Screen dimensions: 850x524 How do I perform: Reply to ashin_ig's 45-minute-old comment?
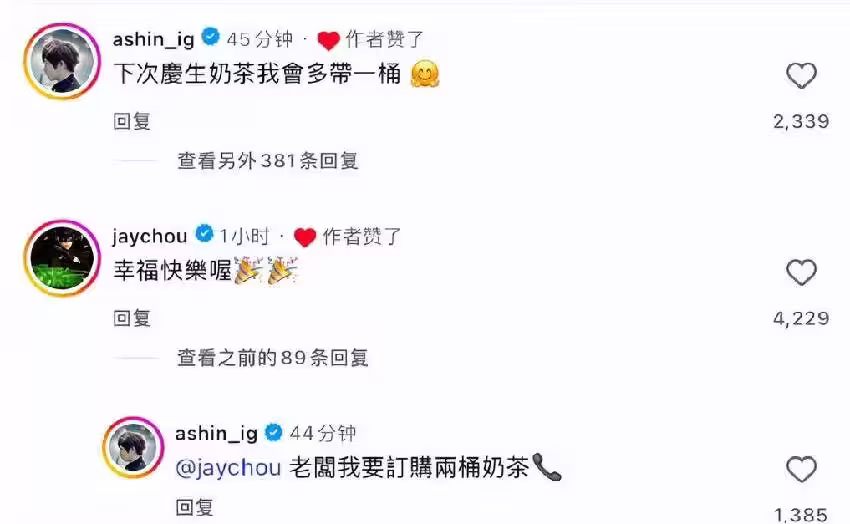pos(132,121)
